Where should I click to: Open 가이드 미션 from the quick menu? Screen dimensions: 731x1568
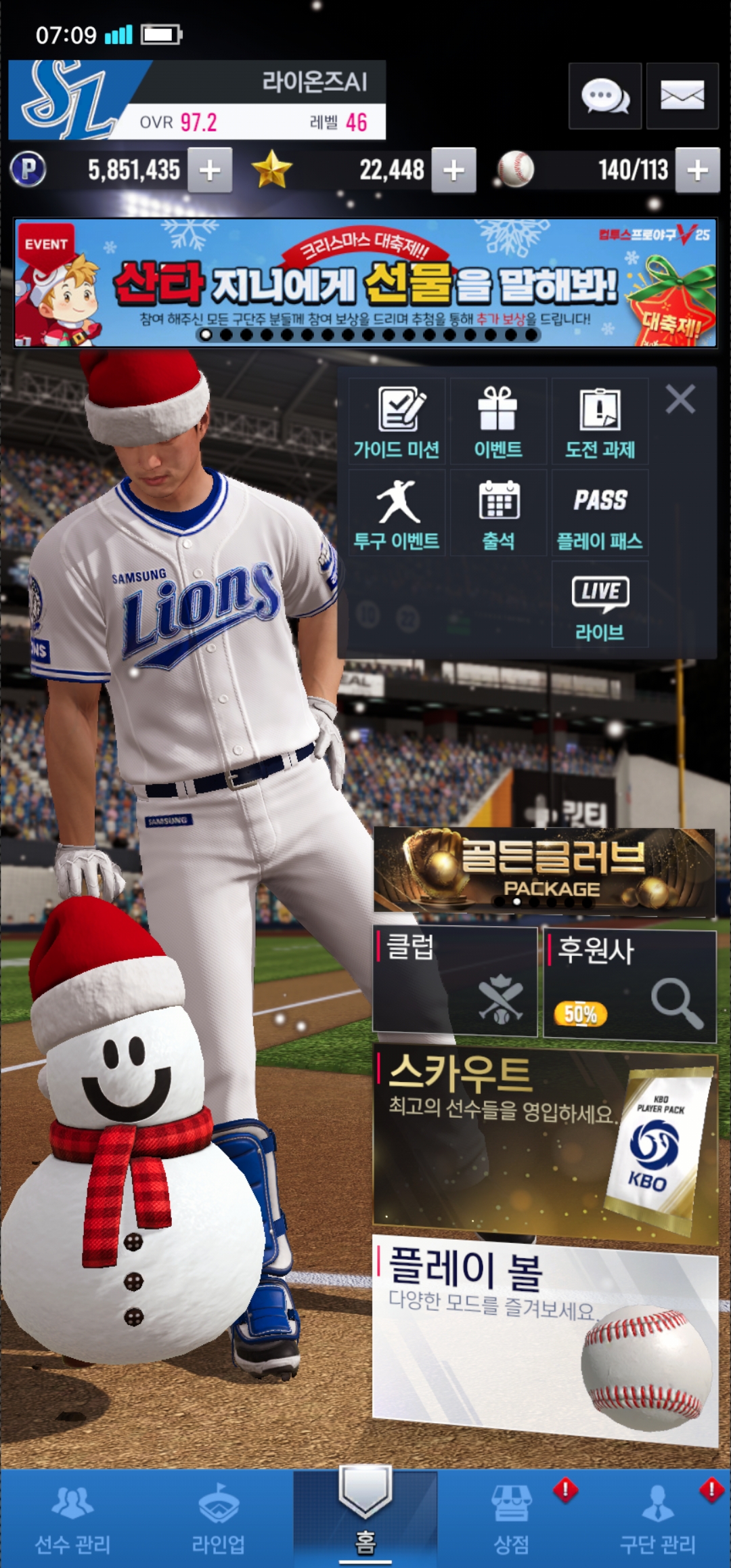click(397, 421)
